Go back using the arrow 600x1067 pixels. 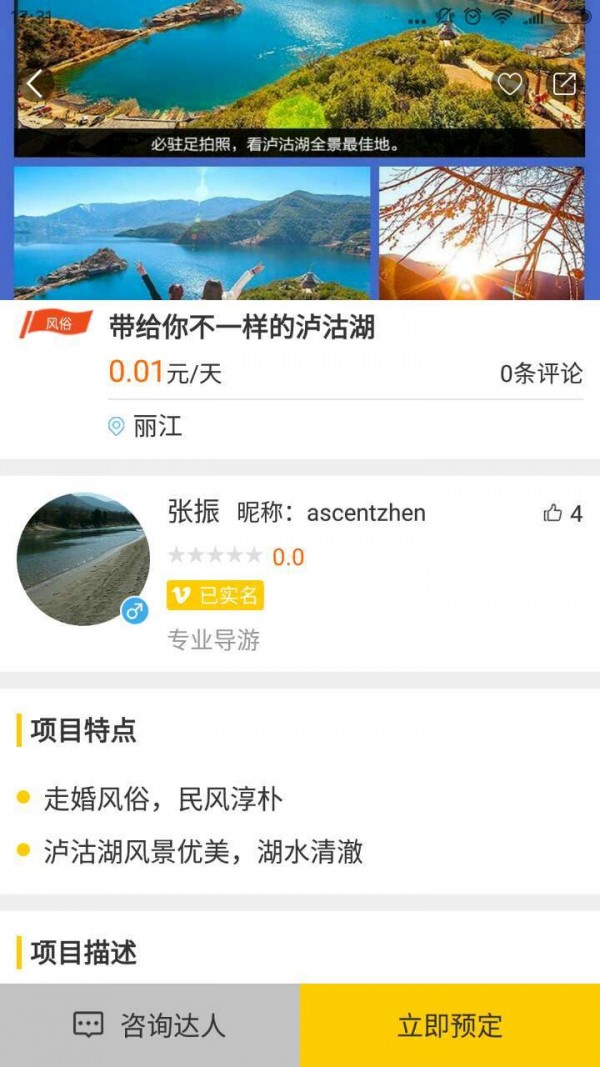coord(35,85)
